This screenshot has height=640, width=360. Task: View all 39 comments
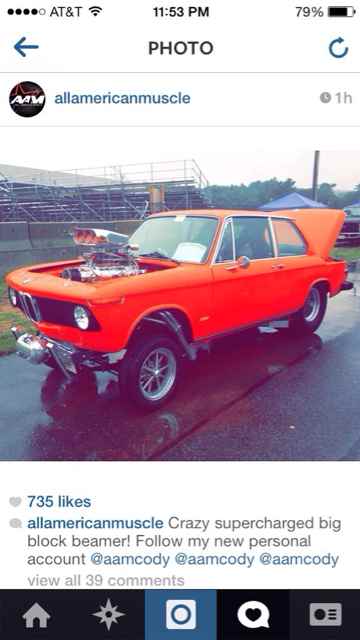click(106, 580)
